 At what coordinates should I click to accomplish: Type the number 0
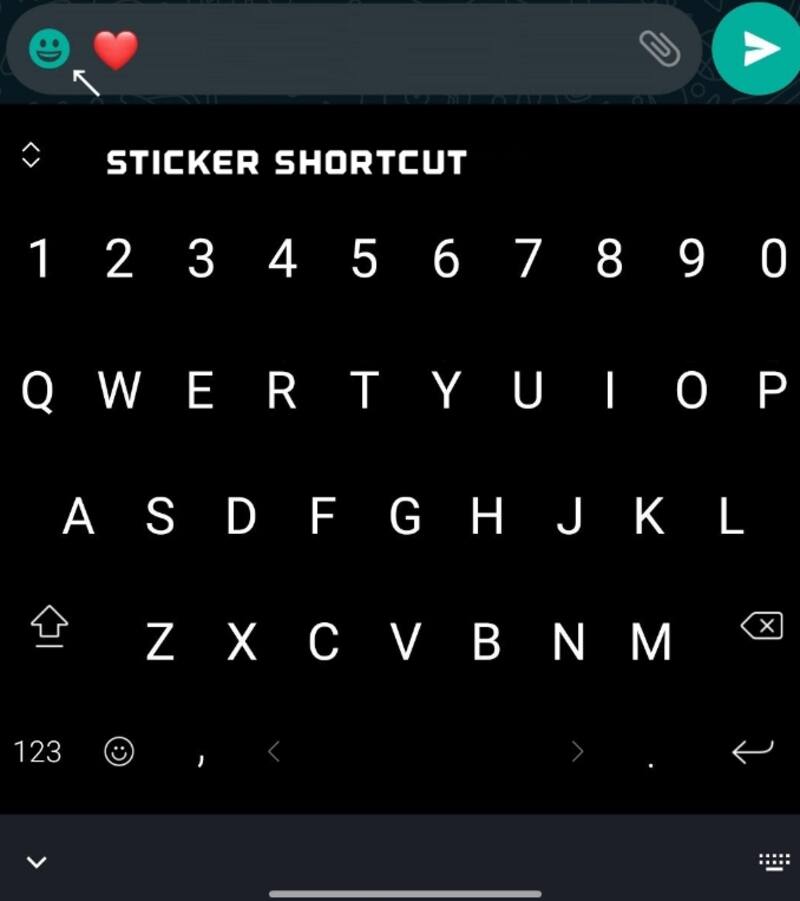tap(772, 260)
